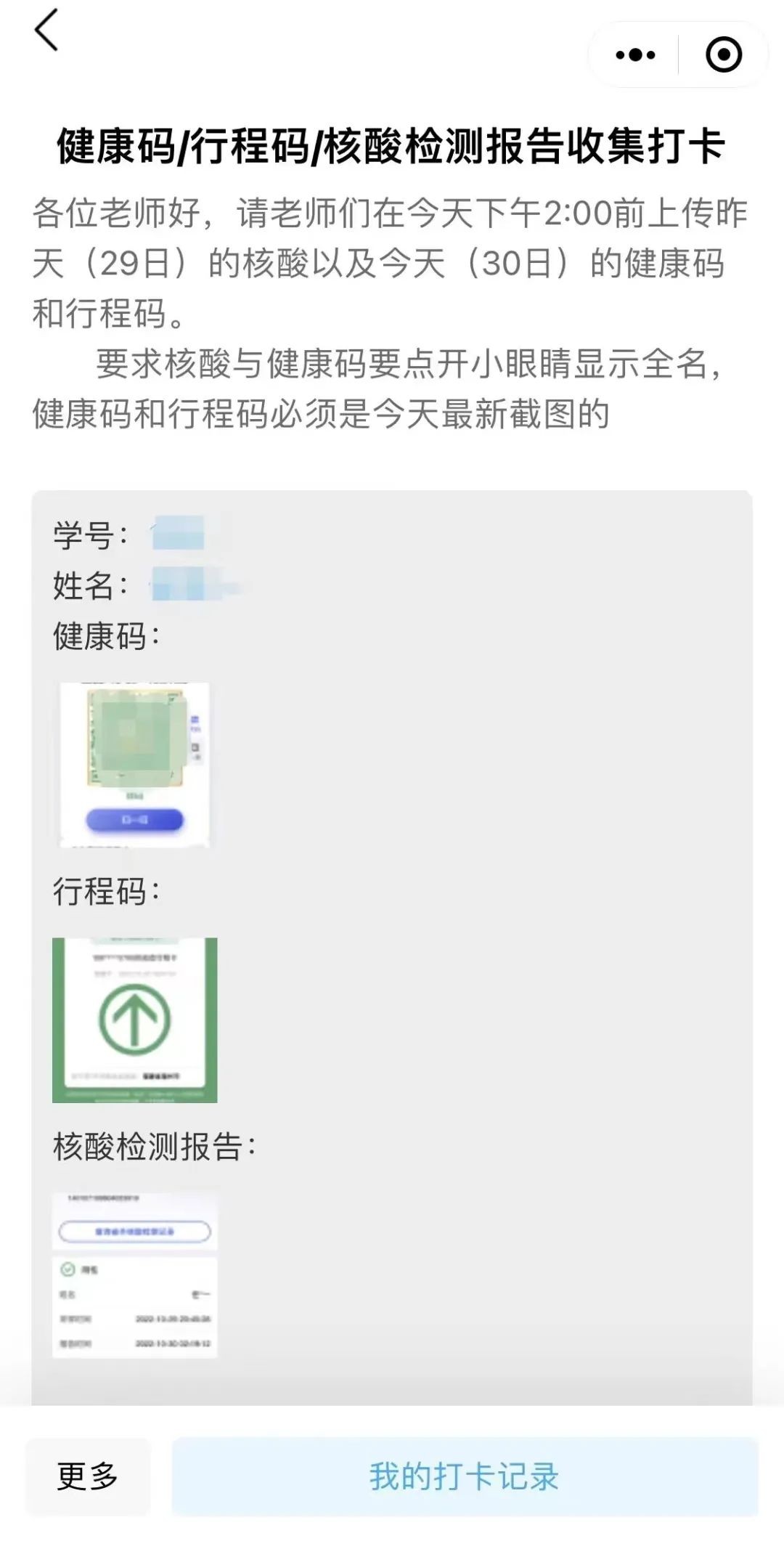Viewport: 784px width, 1541px height.
Task: Enlarge the 核酸检测报告 screenshot
Action: [134, 1274]
